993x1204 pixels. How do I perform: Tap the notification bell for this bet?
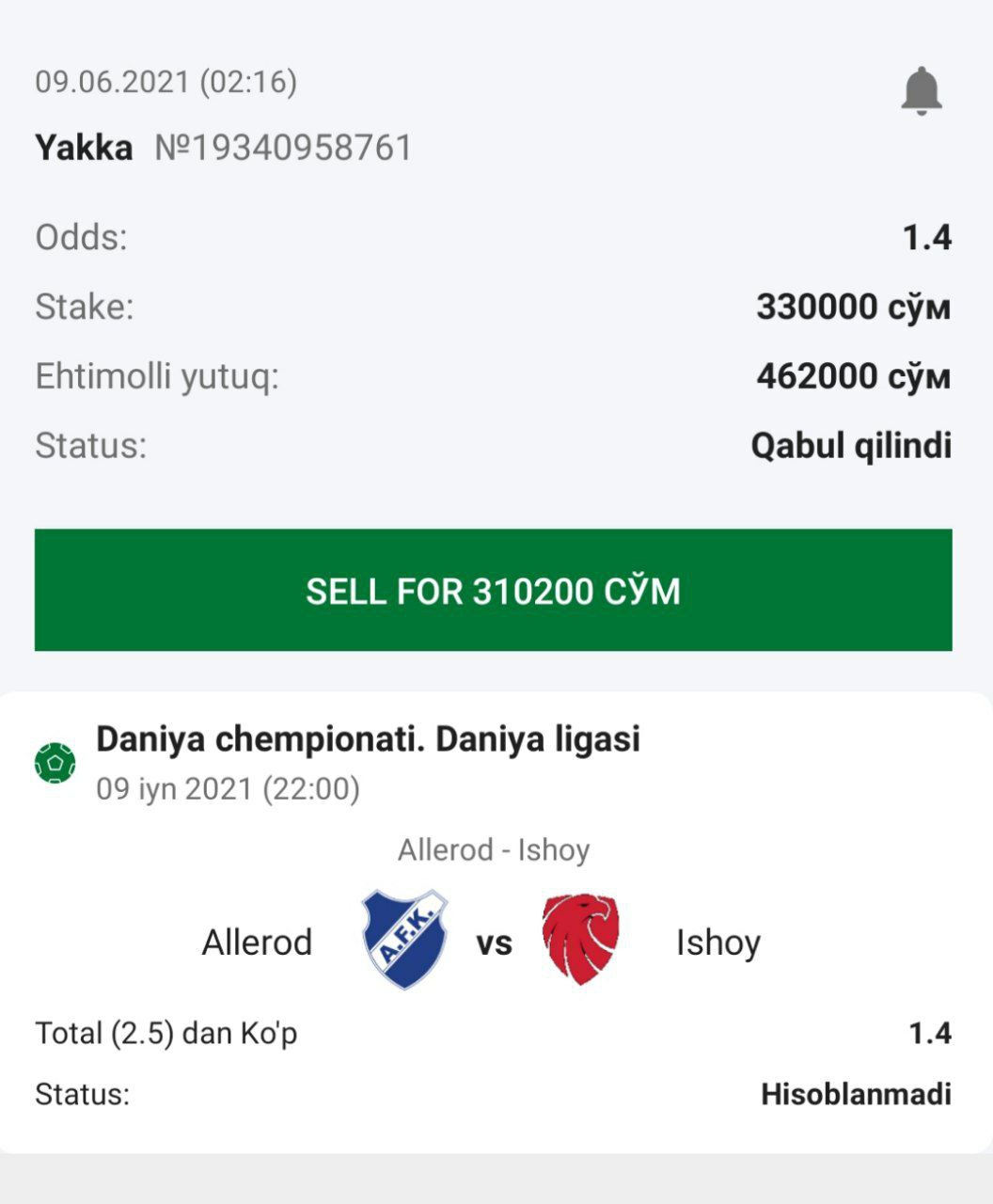point(921,91)
